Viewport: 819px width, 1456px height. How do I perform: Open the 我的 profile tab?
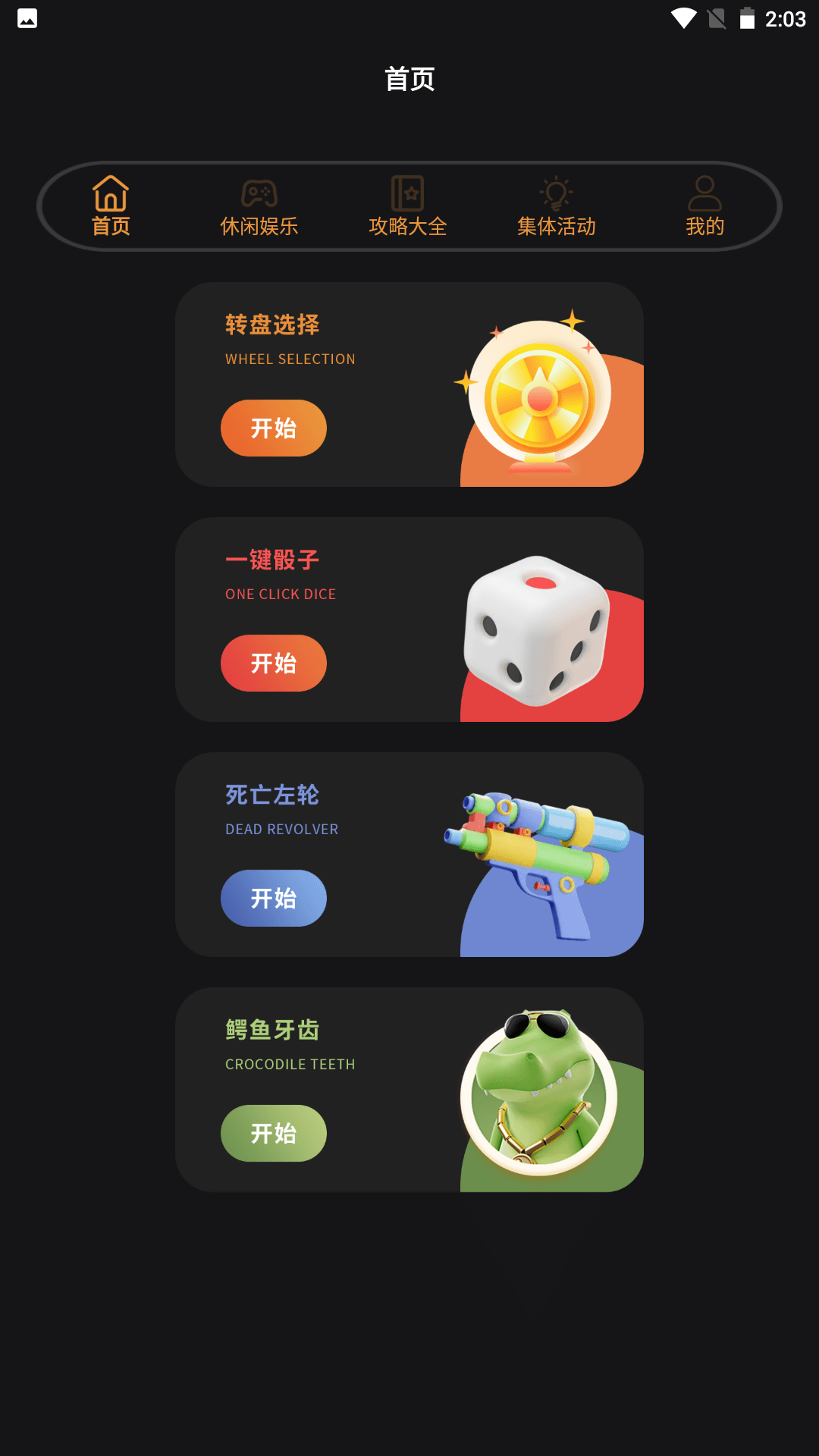(x=704, y=206)
